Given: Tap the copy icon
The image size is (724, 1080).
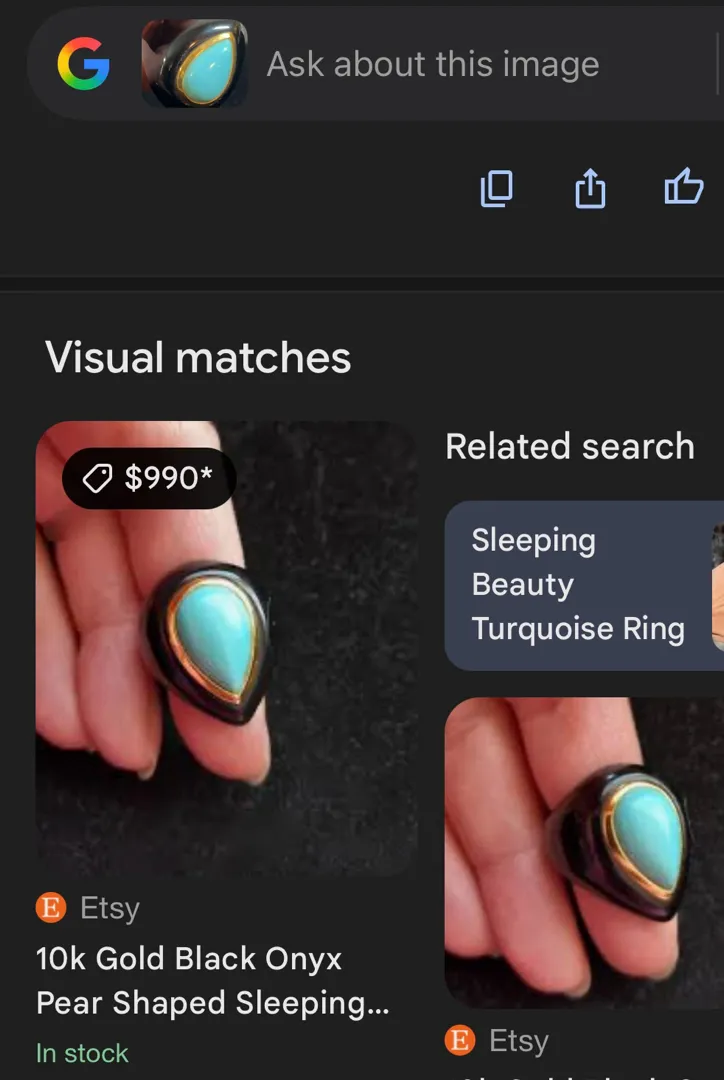Looking at the screenshot, I should tap(496, 188).
